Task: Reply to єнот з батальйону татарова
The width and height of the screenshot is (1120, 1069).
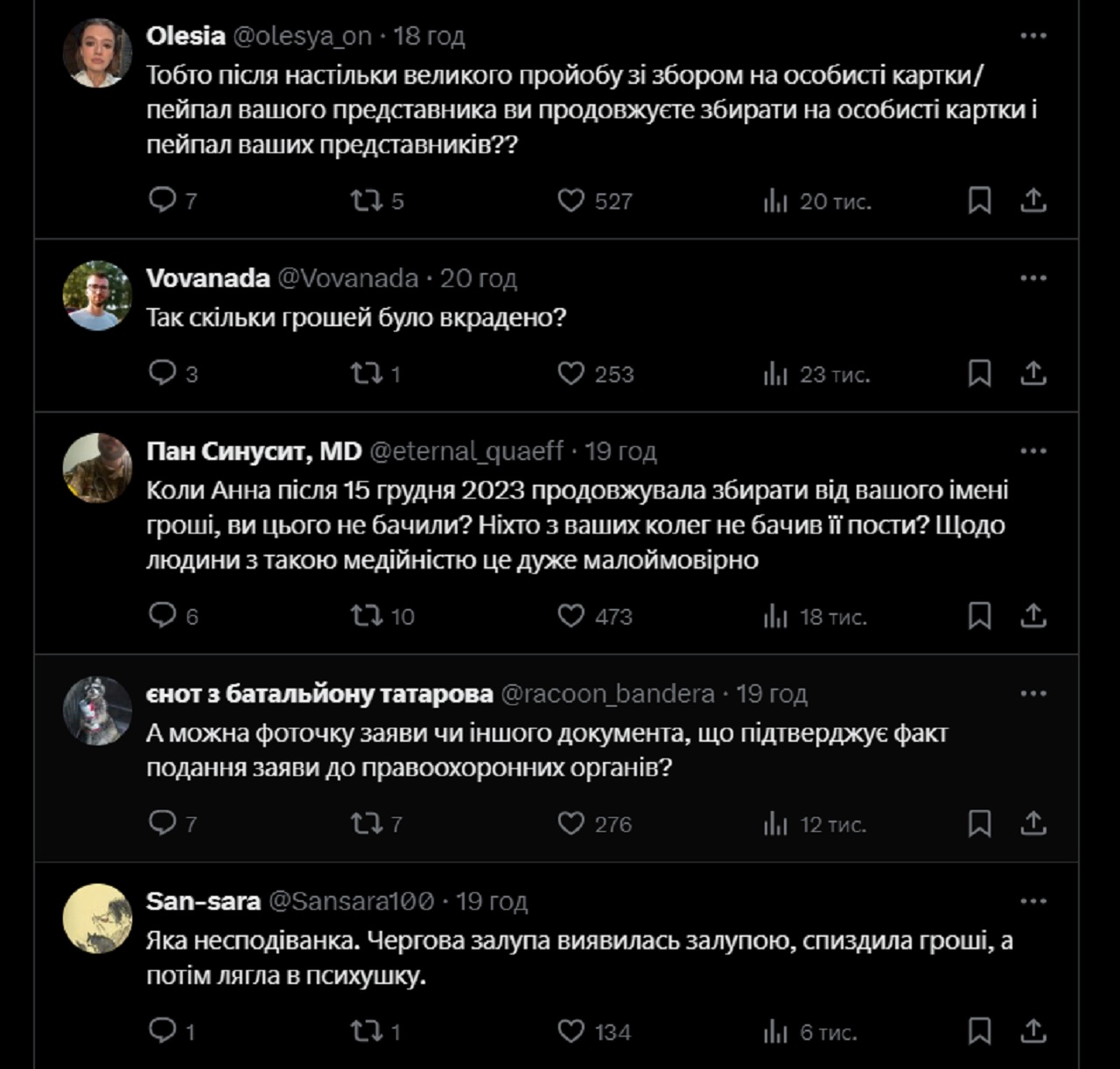Action: pos(163,823)
